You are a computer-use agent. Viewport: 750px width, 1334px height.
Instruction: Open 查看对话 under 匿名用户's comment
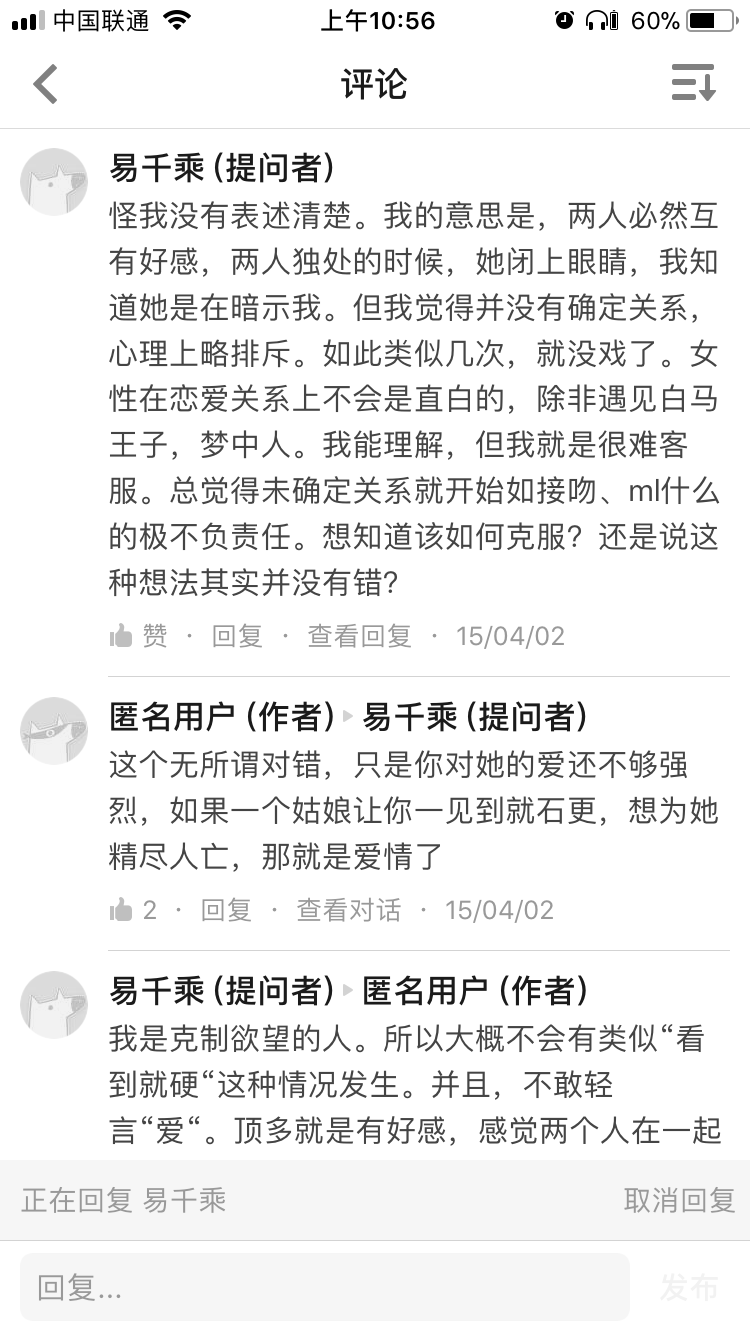[348, 910]
